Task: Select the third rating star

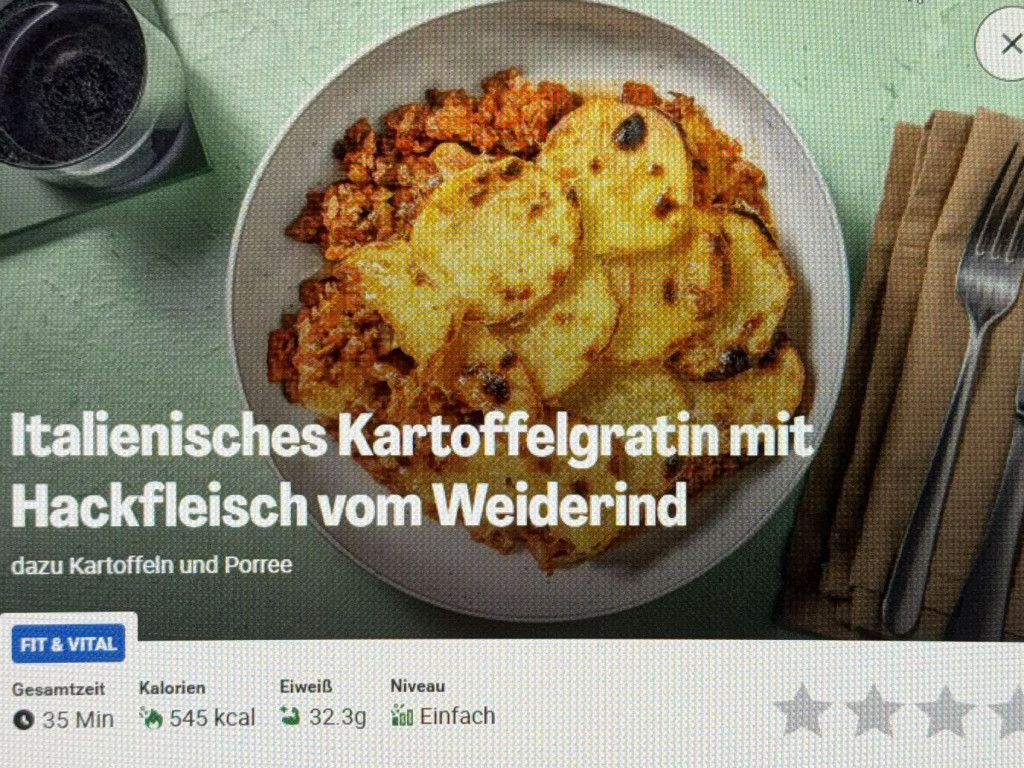Action: click(x=945, y=711)
